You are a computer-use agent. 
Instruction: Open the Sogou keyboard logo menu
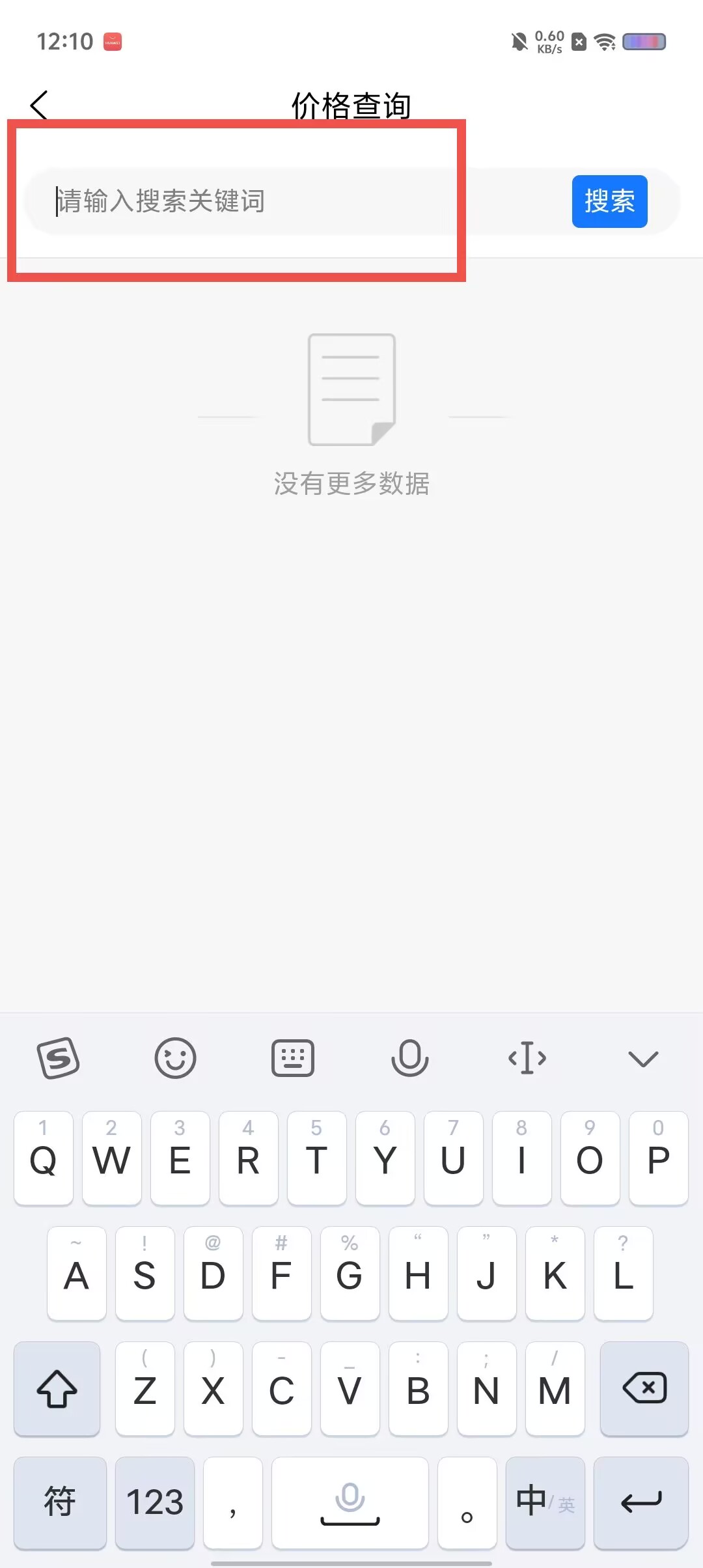(x=59, y=1058)
